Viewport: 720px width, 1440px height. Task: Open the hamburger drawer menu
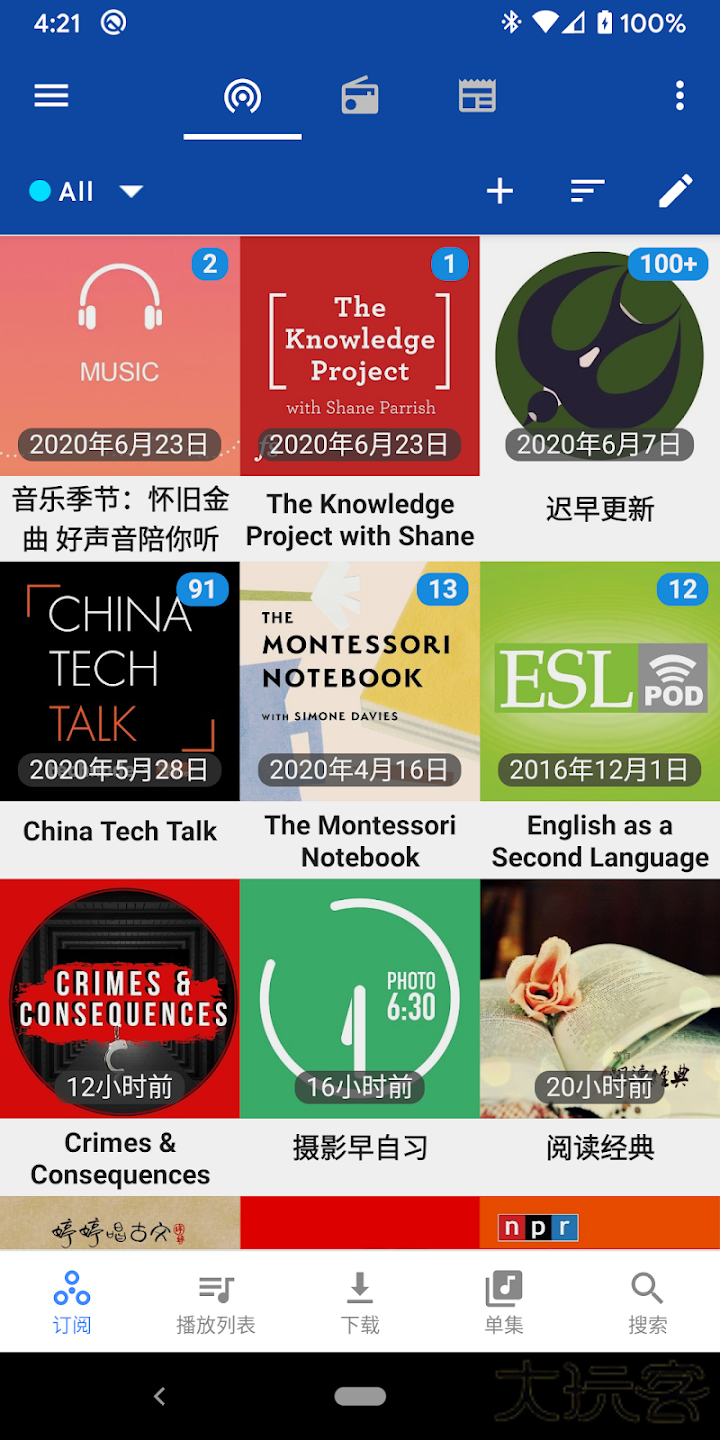(x=51, y=96)
